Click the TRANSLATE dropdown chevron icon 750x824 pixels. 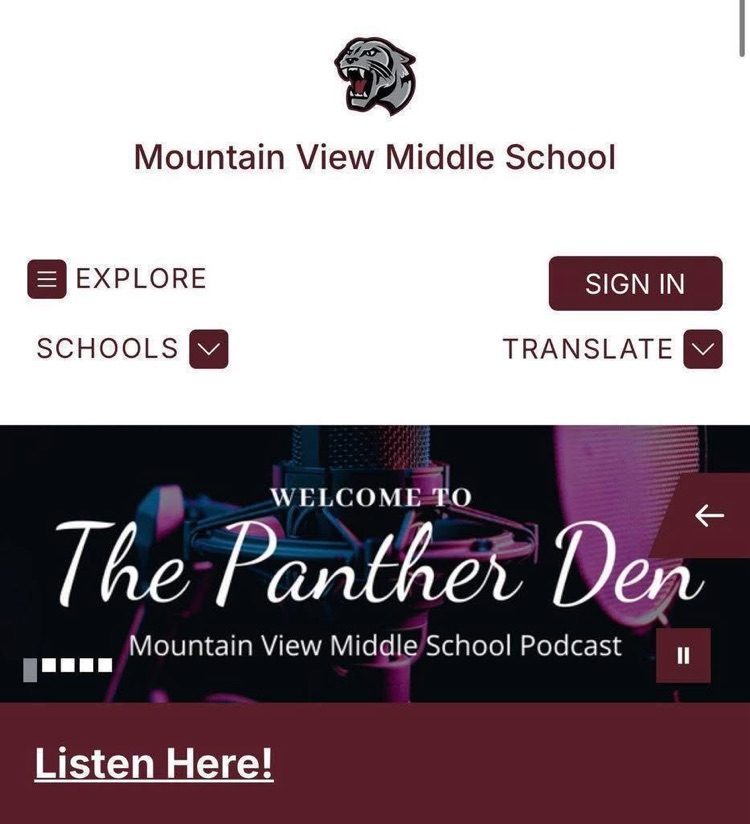702,349
